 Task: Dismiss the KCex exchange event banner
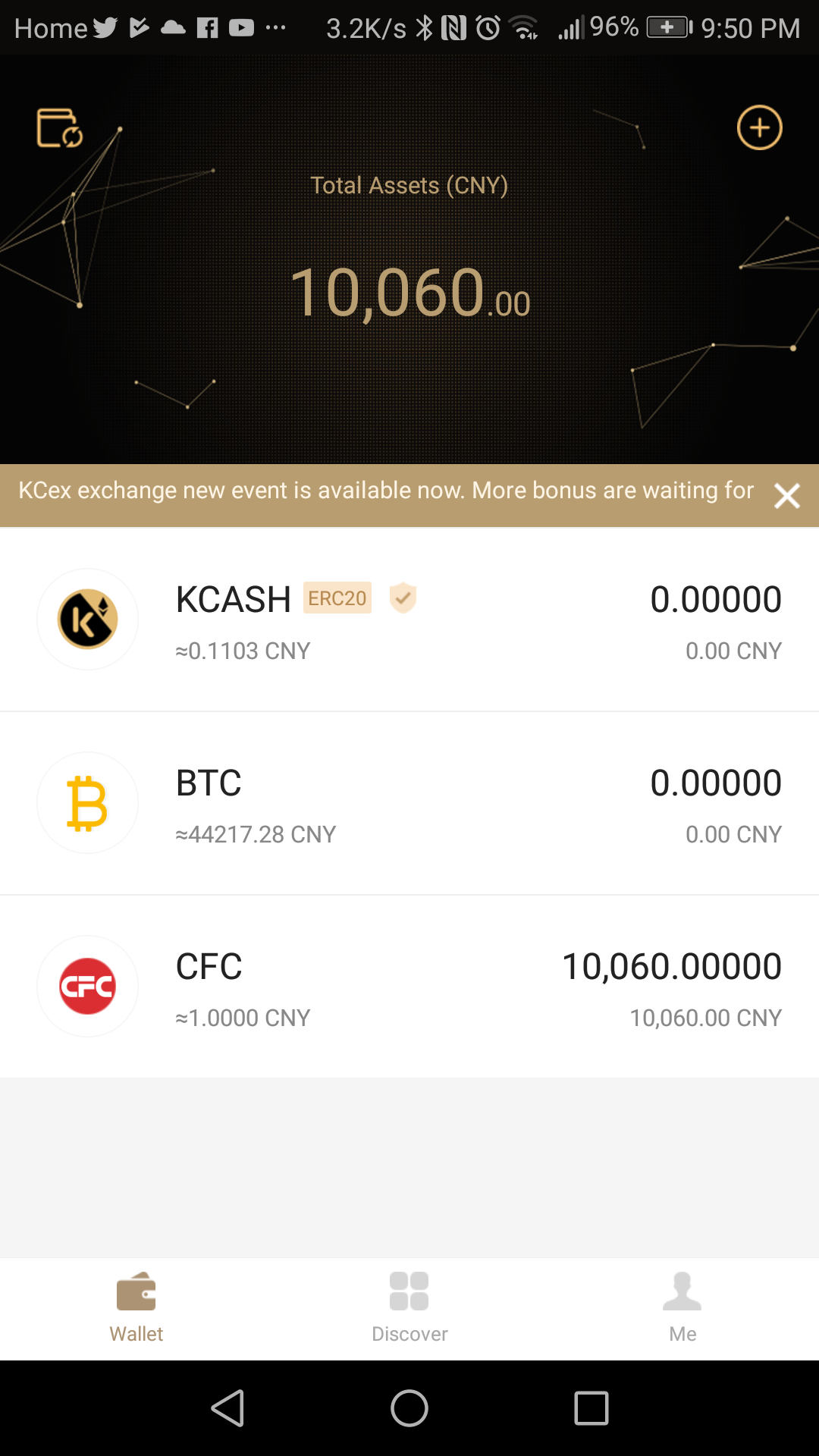[787, 496]
